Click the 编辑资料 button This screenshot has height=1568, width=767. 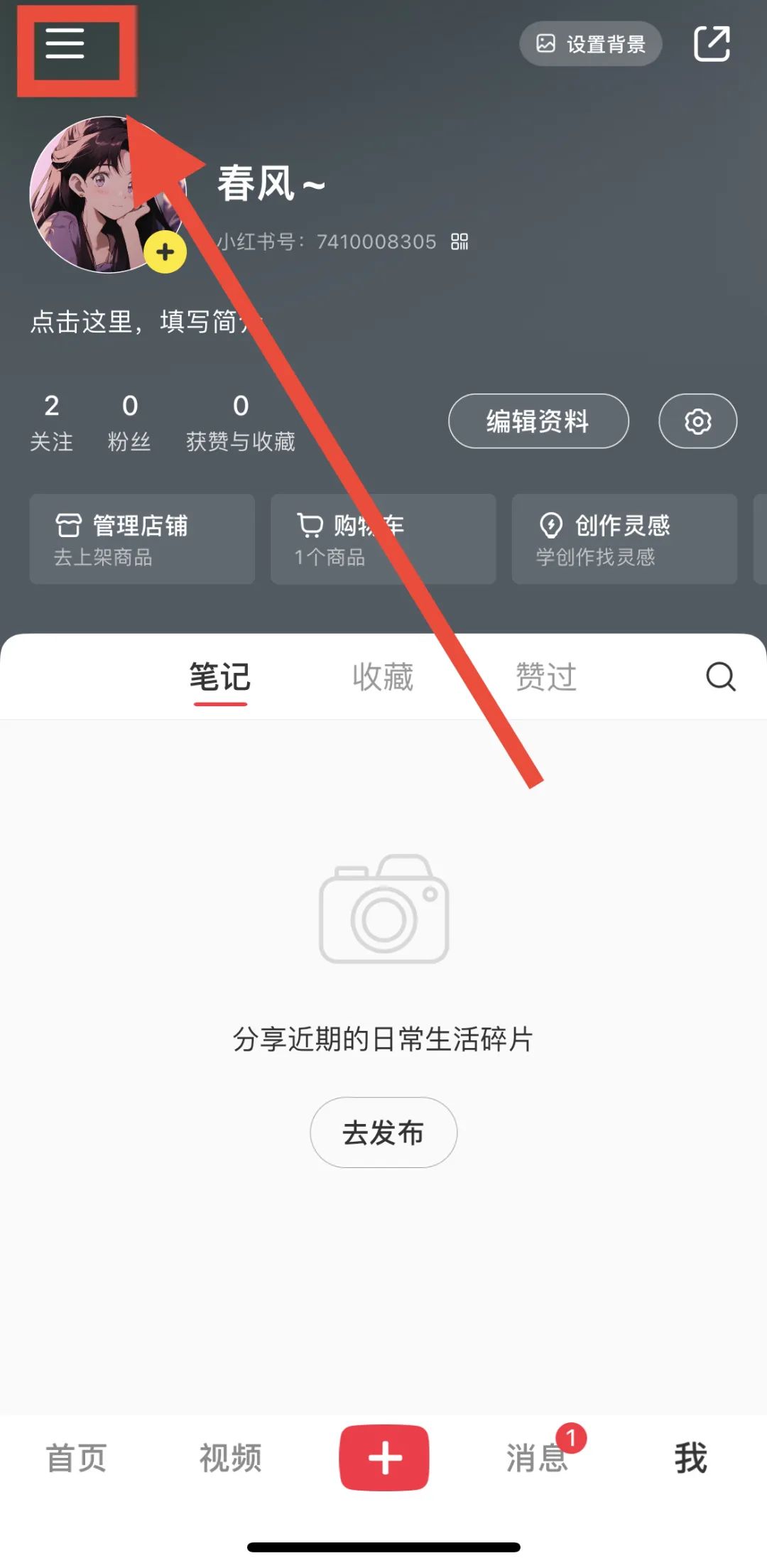click(x=537, y=421)
